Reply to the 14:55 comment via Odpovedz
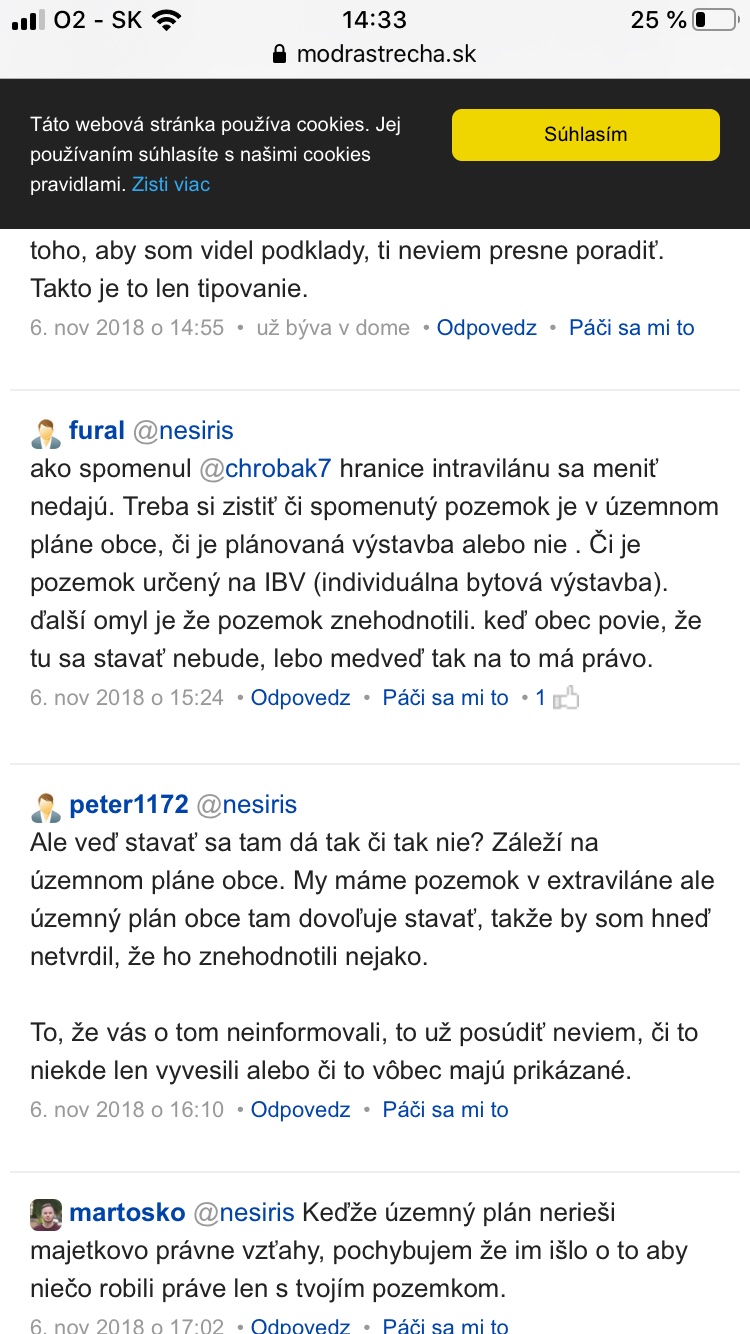 (487, 328)
